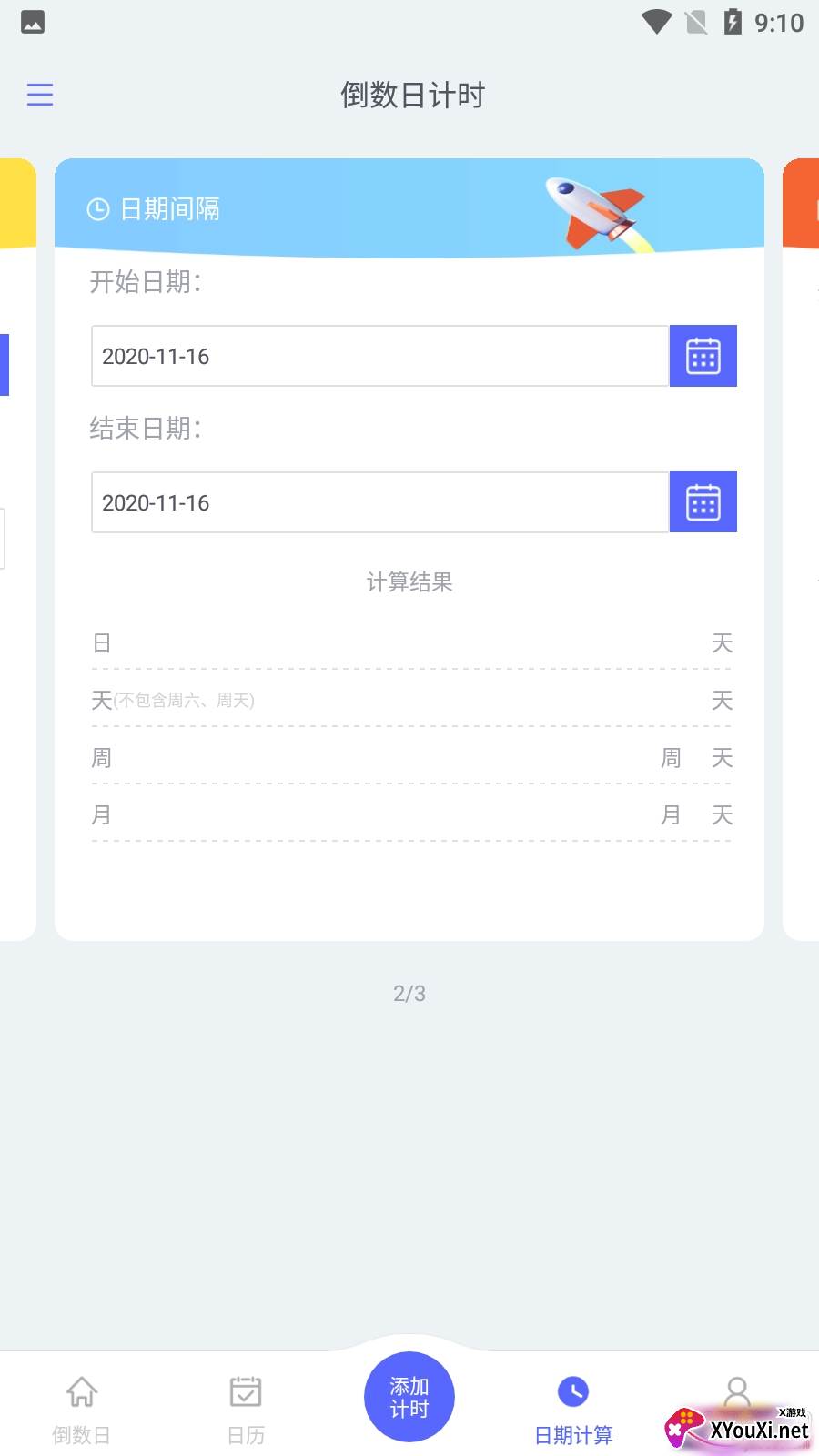819x1456 pixels.
Task: Tap the 日期计算 clock icon in bottom bar
Action: (x=572, y=1390)
